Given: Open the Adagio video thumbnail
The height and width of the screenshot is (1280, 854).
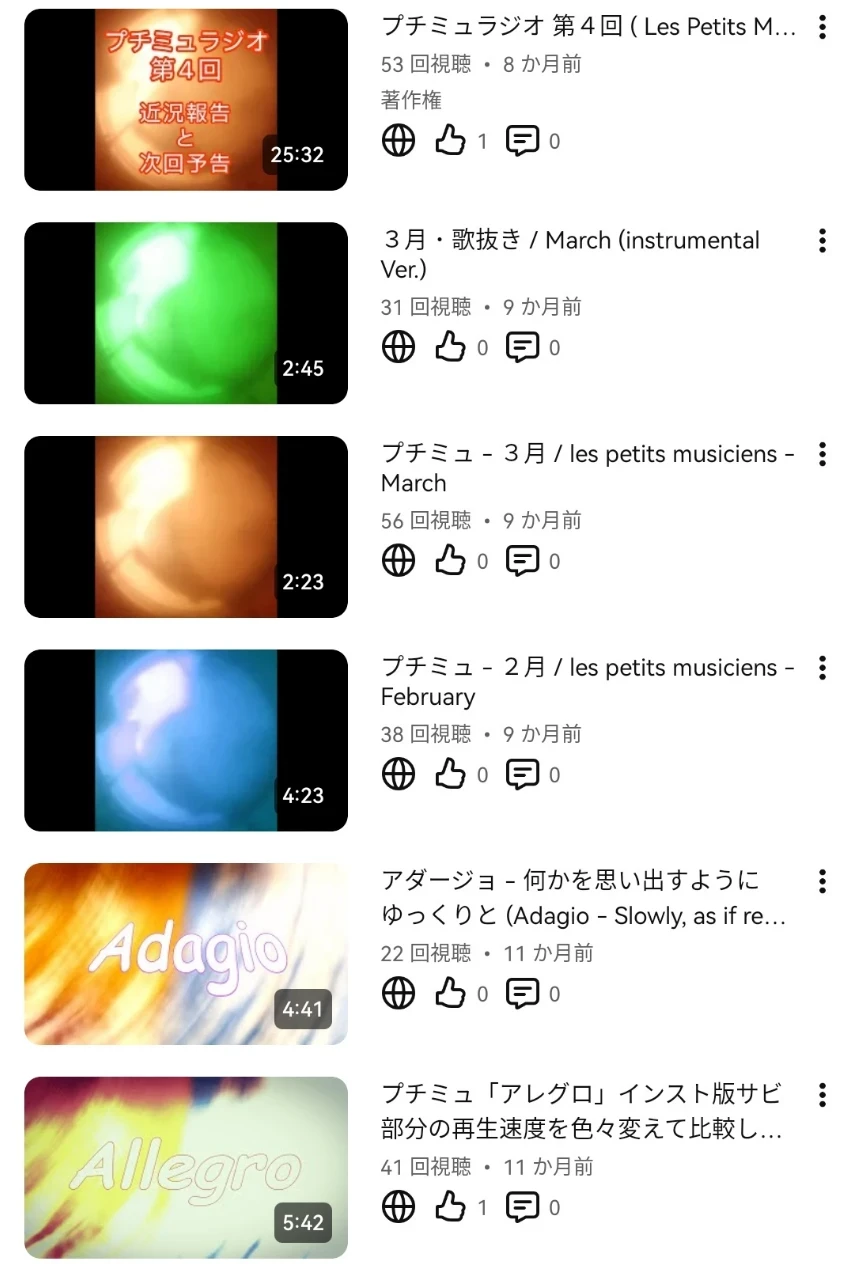Looking at the screenshot, I should [x=186, y=954].
